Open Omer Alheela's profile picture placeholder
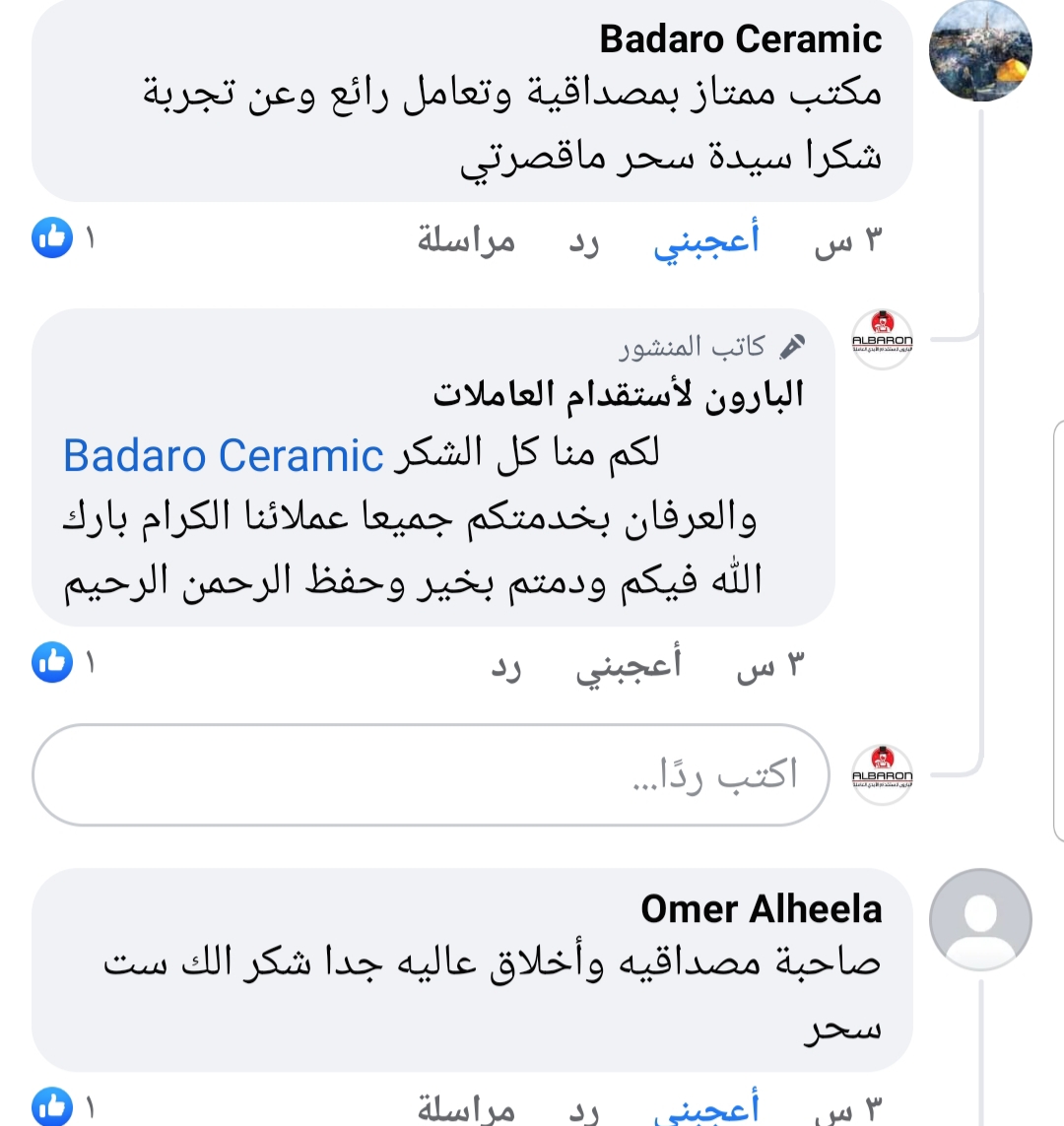Image resolution: width=1064 pixels, height=1126 pixels. pos(980,919)
